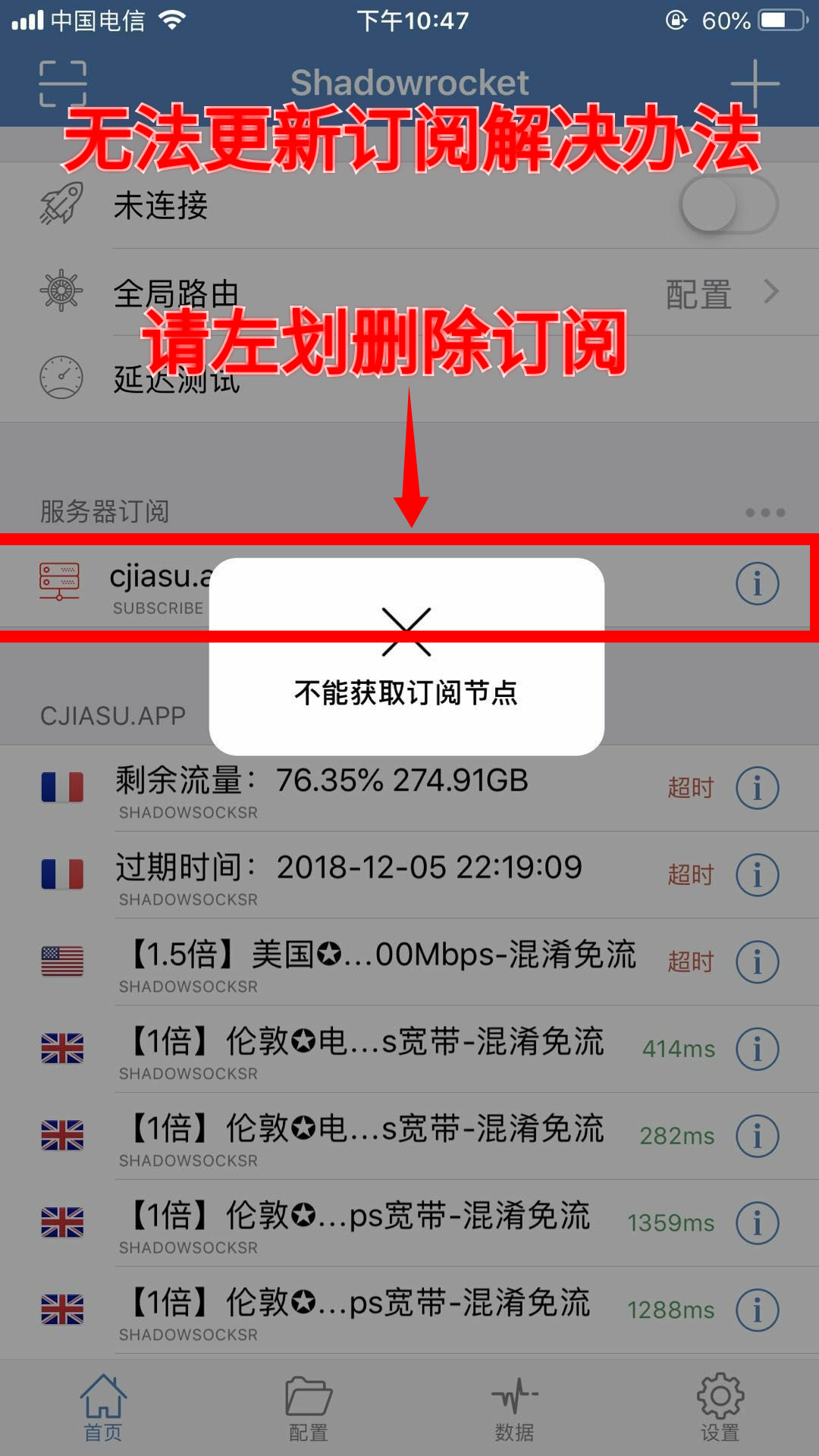Open the 全局路由 routing setting
Viewport: 819px width, 1456px height.
[409, 293]
